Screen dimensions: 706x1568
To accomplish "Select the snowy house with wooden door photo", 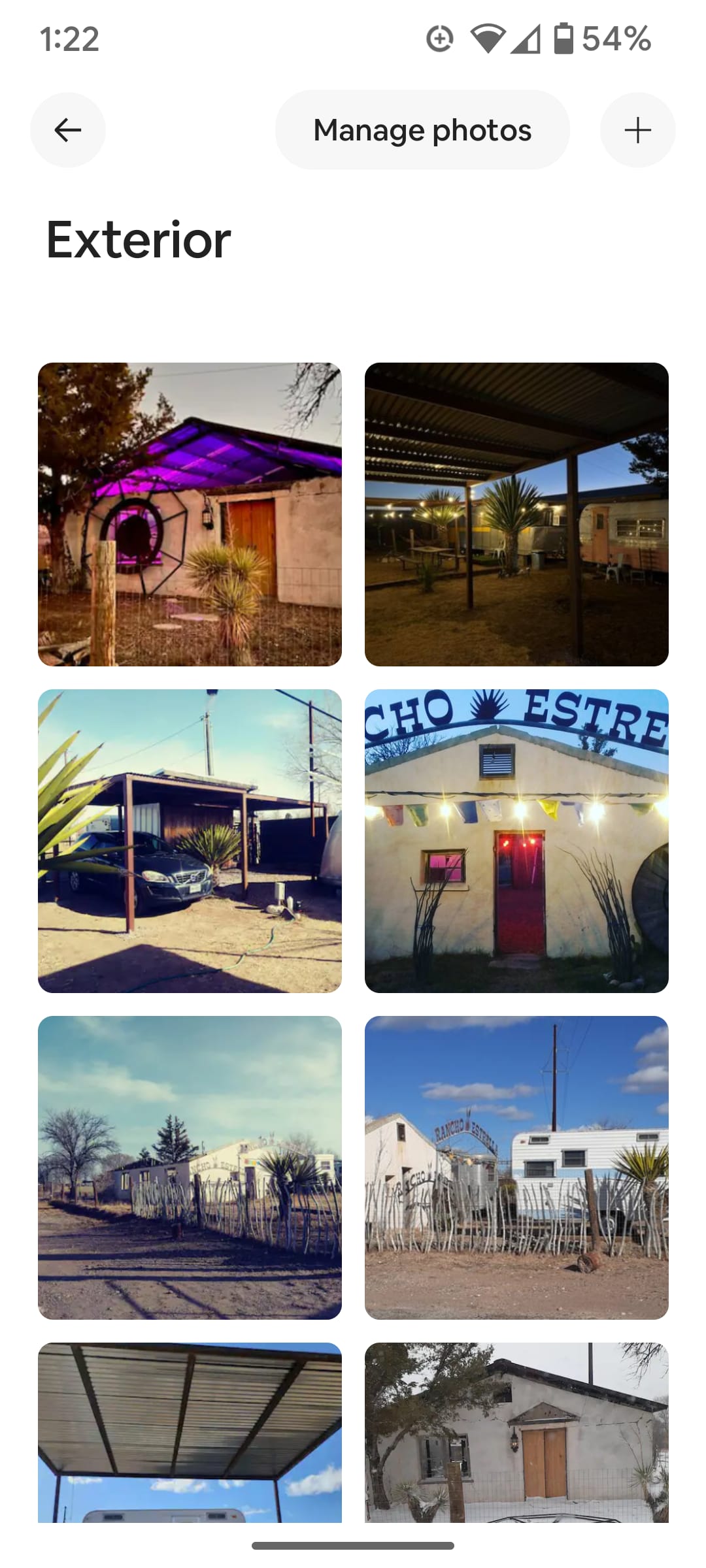I will (x=516, y=1432).
